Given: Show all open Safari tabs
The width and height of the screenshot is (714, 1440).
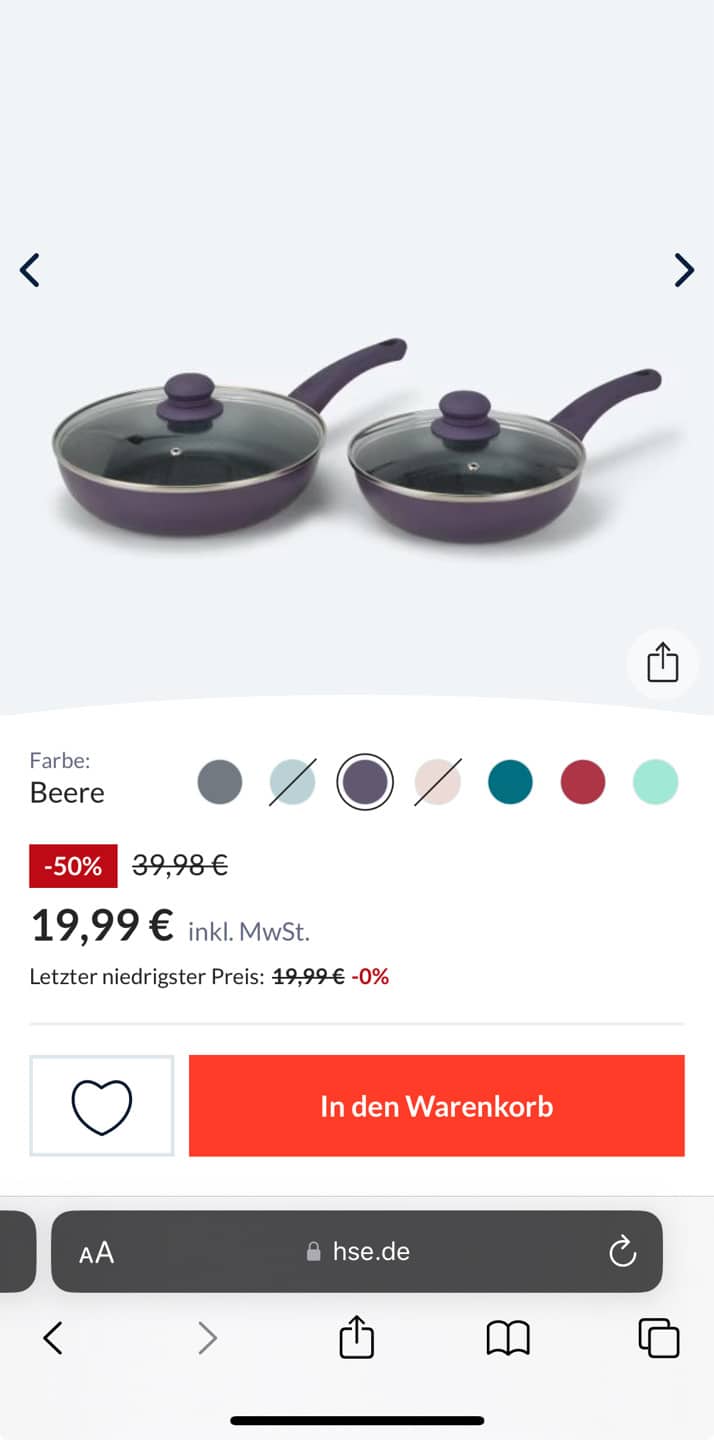Looking at the screenshot, I should [x=659, y=1338].
